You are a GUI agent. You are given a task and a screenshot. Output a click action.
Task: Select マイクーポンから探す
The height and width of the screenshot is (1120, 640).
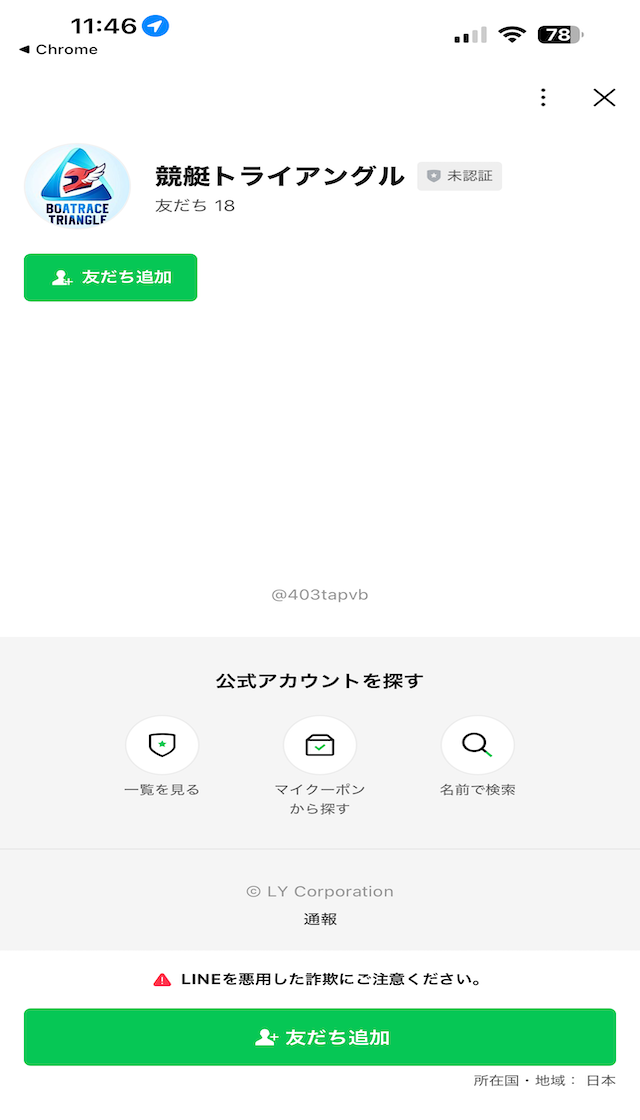point(320,746)
